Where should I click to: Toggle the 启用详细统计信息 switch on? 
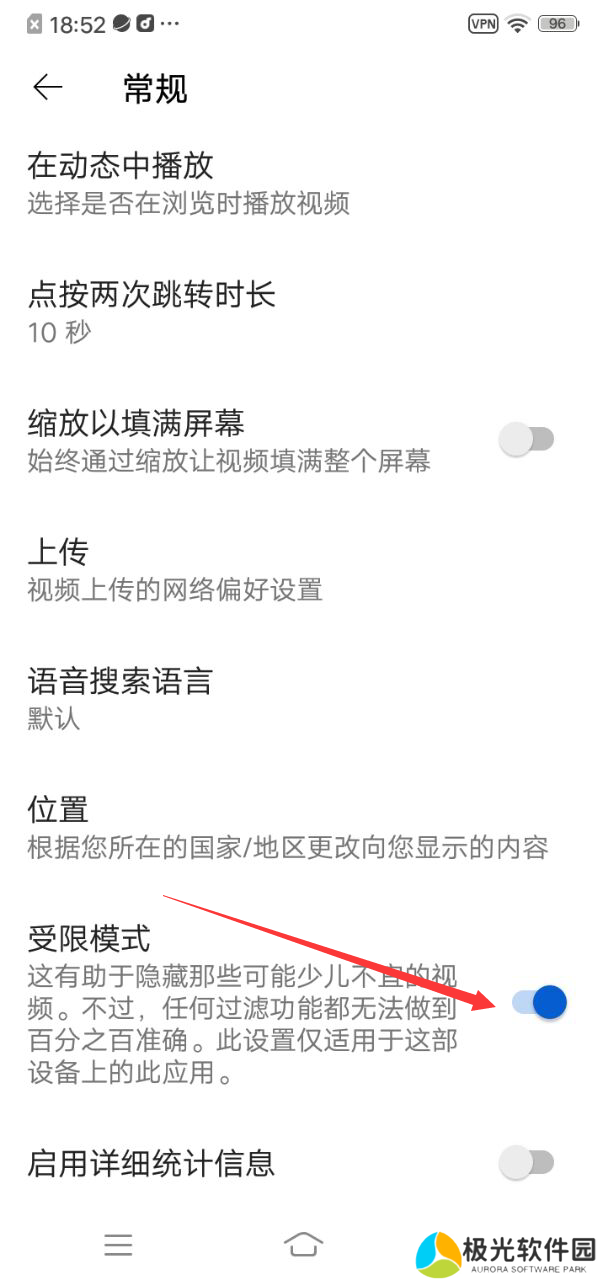pos(527,1162)
